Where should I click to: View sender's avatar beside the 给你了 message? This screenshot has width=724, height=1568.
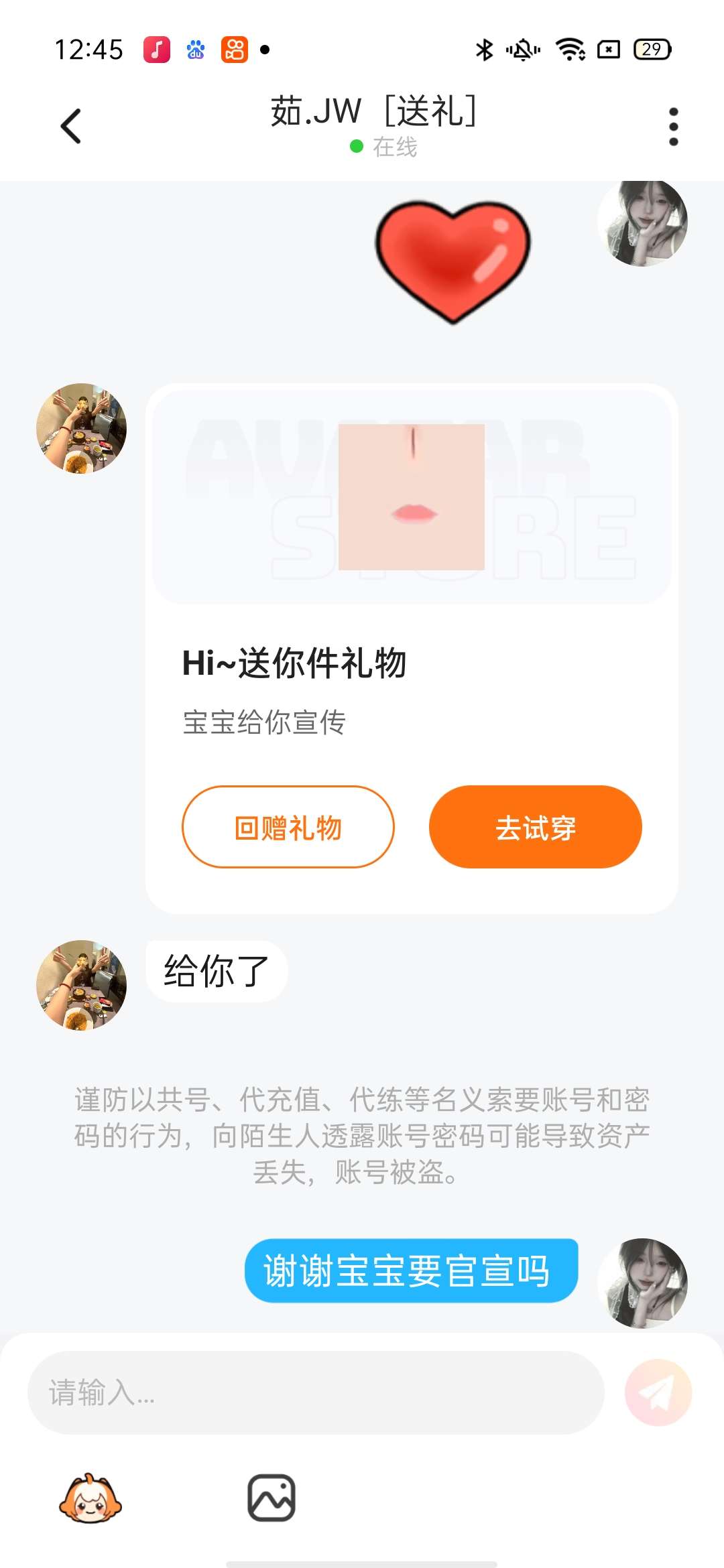81,985
